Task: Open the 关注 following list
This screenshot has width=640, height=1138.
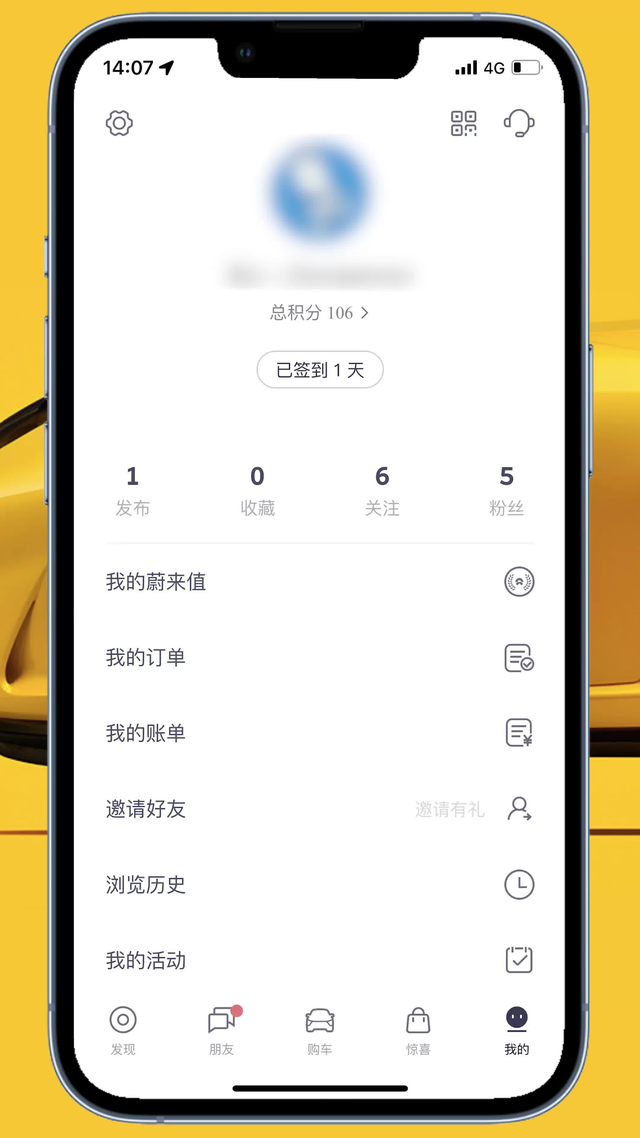Action: 382,490
